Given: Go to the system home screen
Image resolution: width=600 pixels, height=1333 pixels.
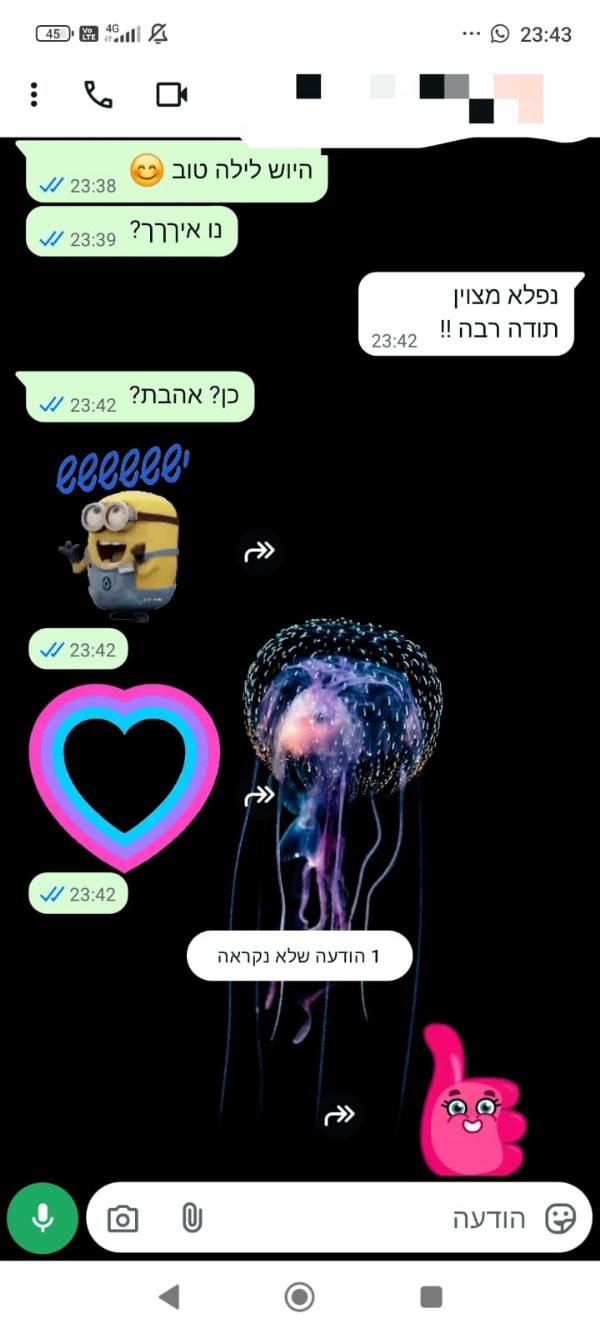Looking at the screenshot, I should [x=299, y=1297].
